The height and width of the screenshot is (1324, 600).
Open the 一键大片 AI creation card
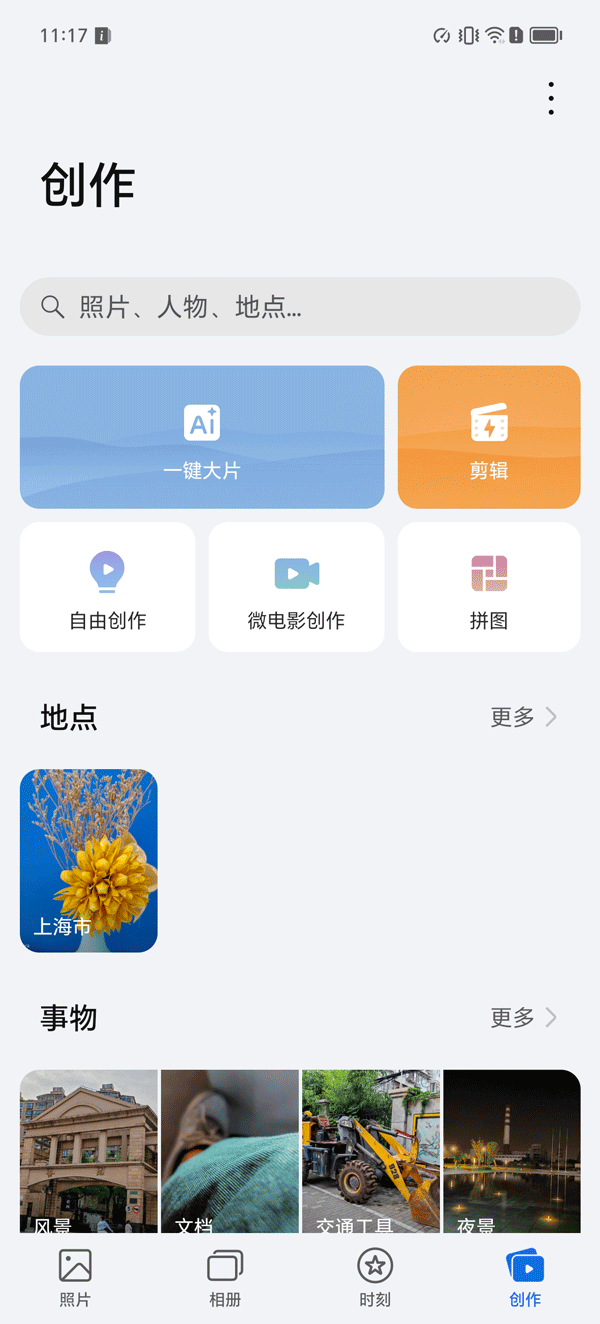(202, 437)
